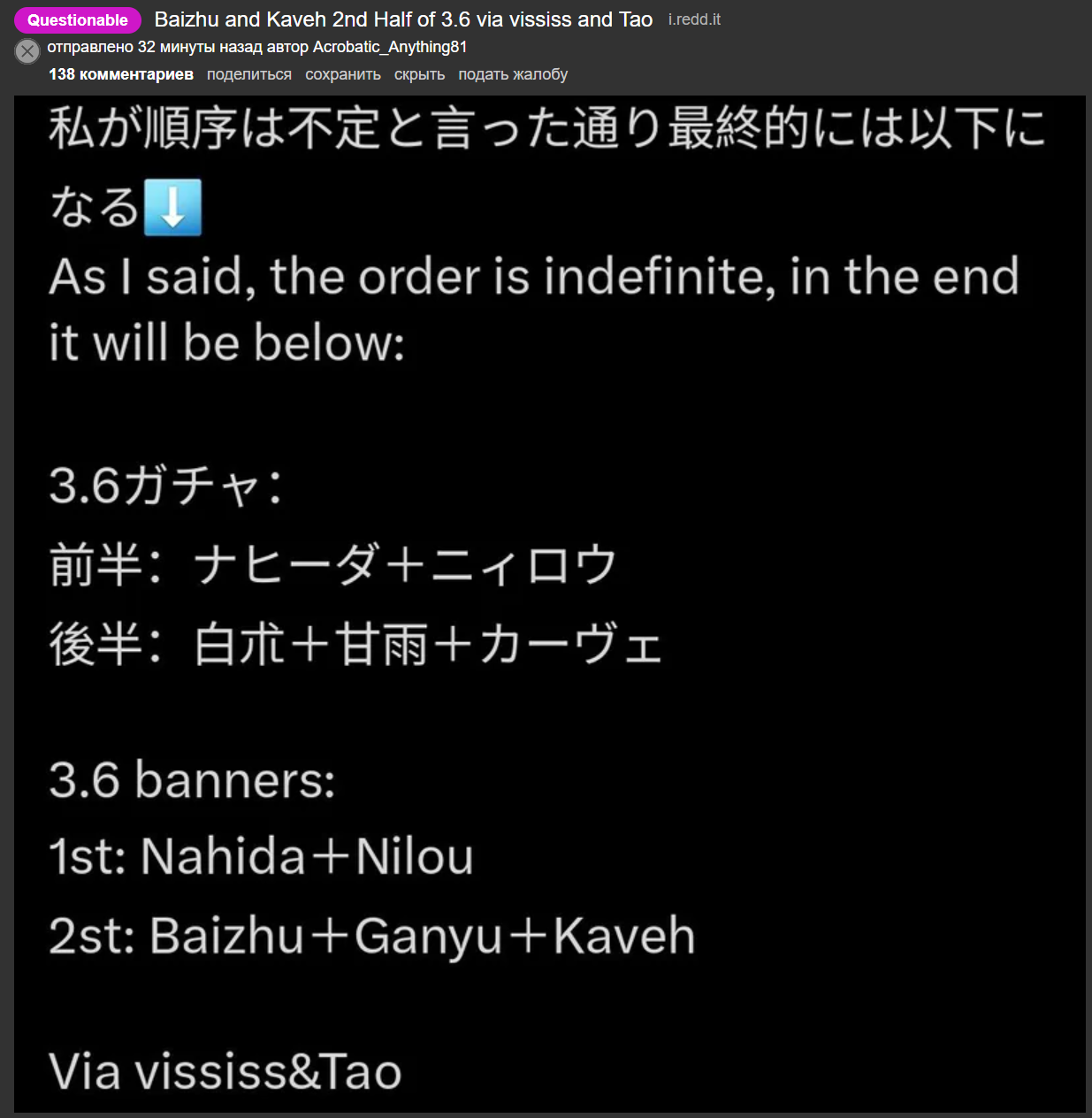Open the post title link
1092x1118 pixels.
(x=403, y=19)
